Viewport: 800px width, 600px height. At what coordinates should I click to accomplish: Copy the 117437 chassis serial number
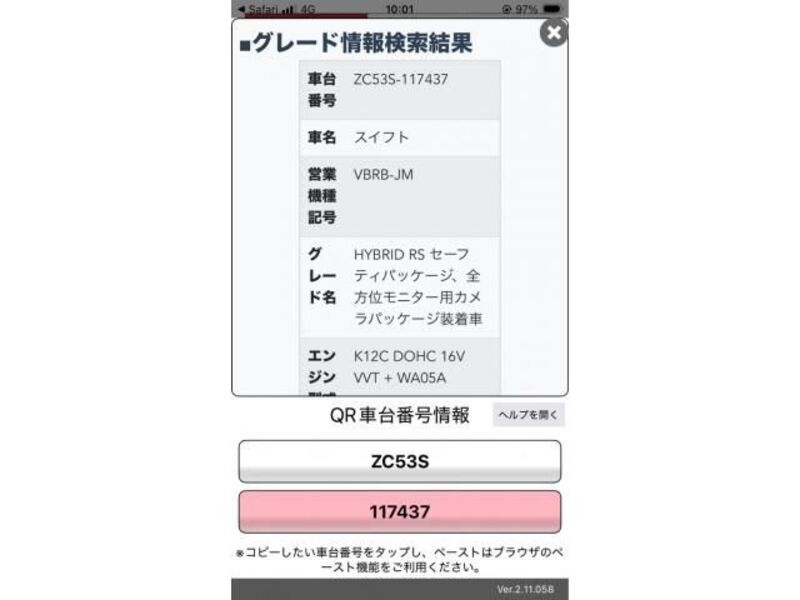399,511
